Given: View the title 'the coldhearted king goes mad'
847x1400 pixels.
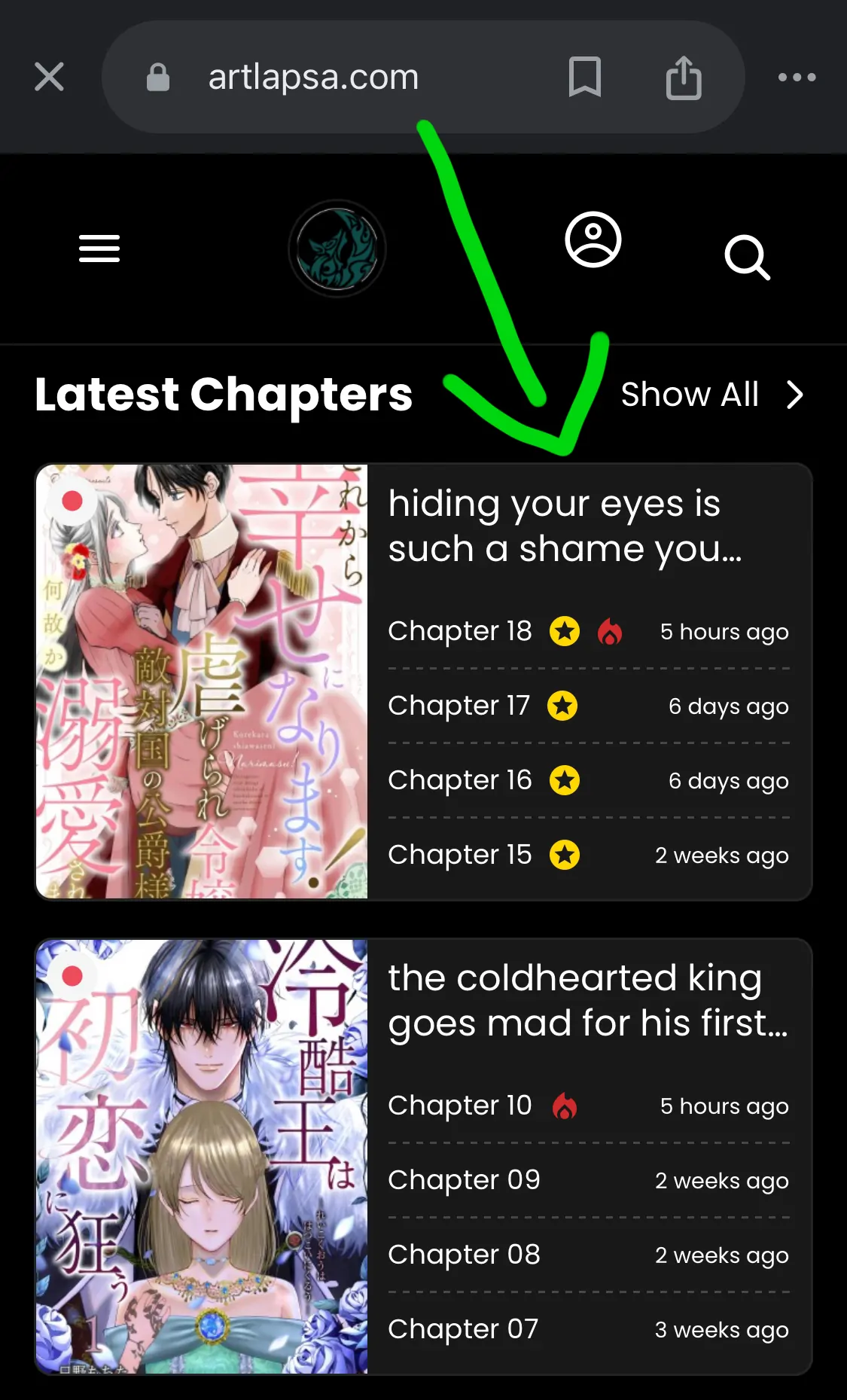Looking at the screenshot, I should pyautogui.click(x=587, y=1000).
